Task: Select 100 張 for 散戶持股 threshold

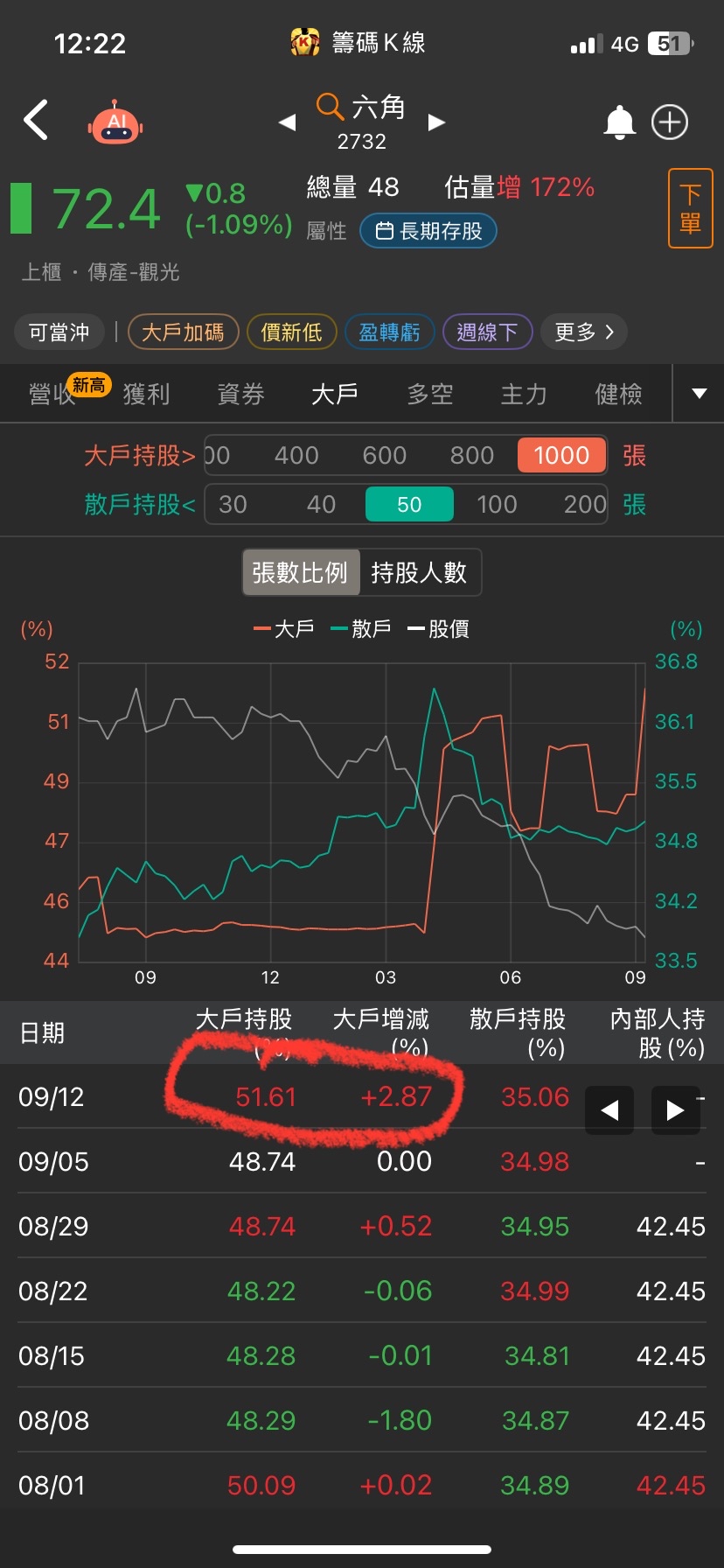Action: tap(497, 504)
